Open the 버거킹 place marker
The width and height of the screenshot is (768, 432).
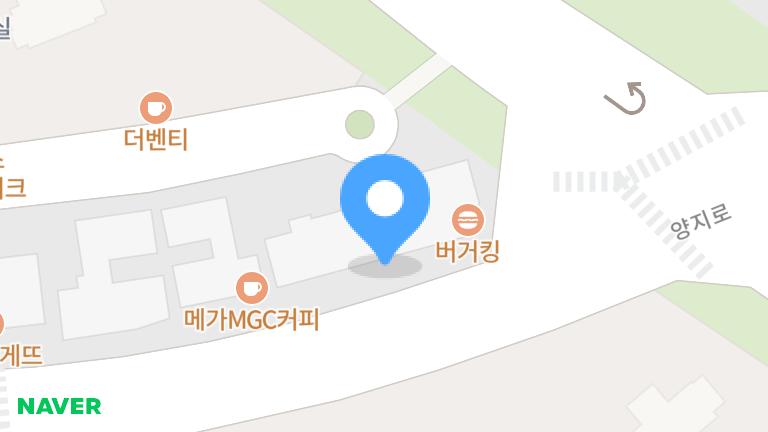tap(467, 219)
